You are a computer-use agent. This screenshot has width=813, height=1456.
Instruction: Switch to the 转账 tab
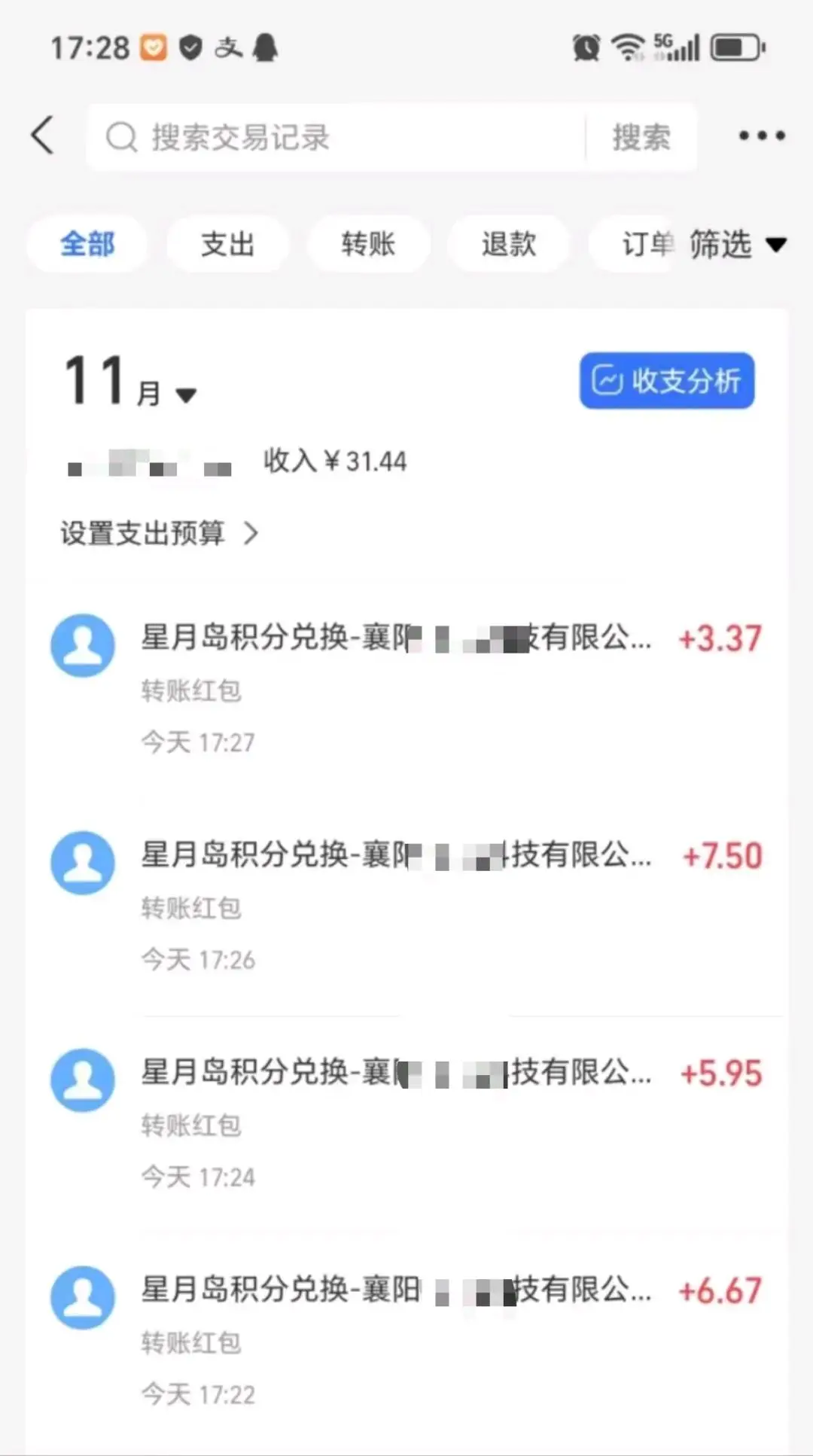(x=368, y=244)
